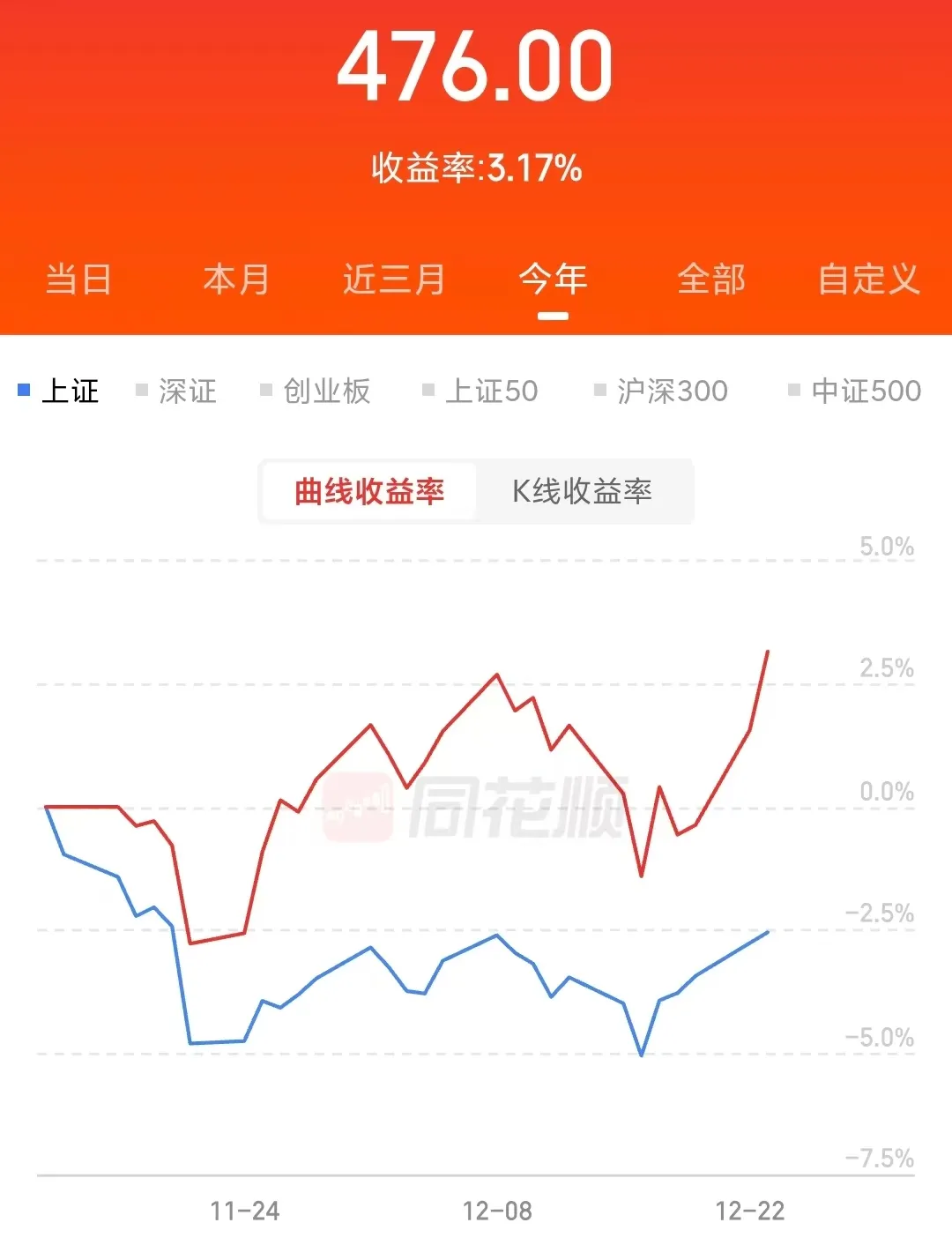Switch benchmark to 上证50
Viewport: 952px width, 1245px height.
click(481, 391)
